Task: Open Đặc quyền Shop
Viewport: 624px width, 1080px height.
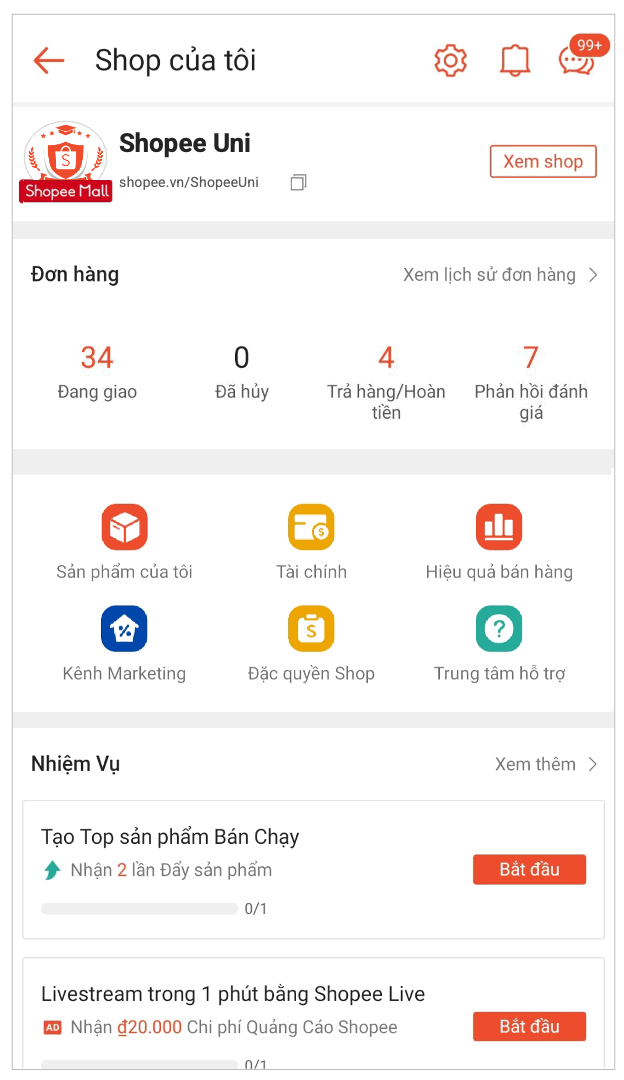Action: coord(311,643)
